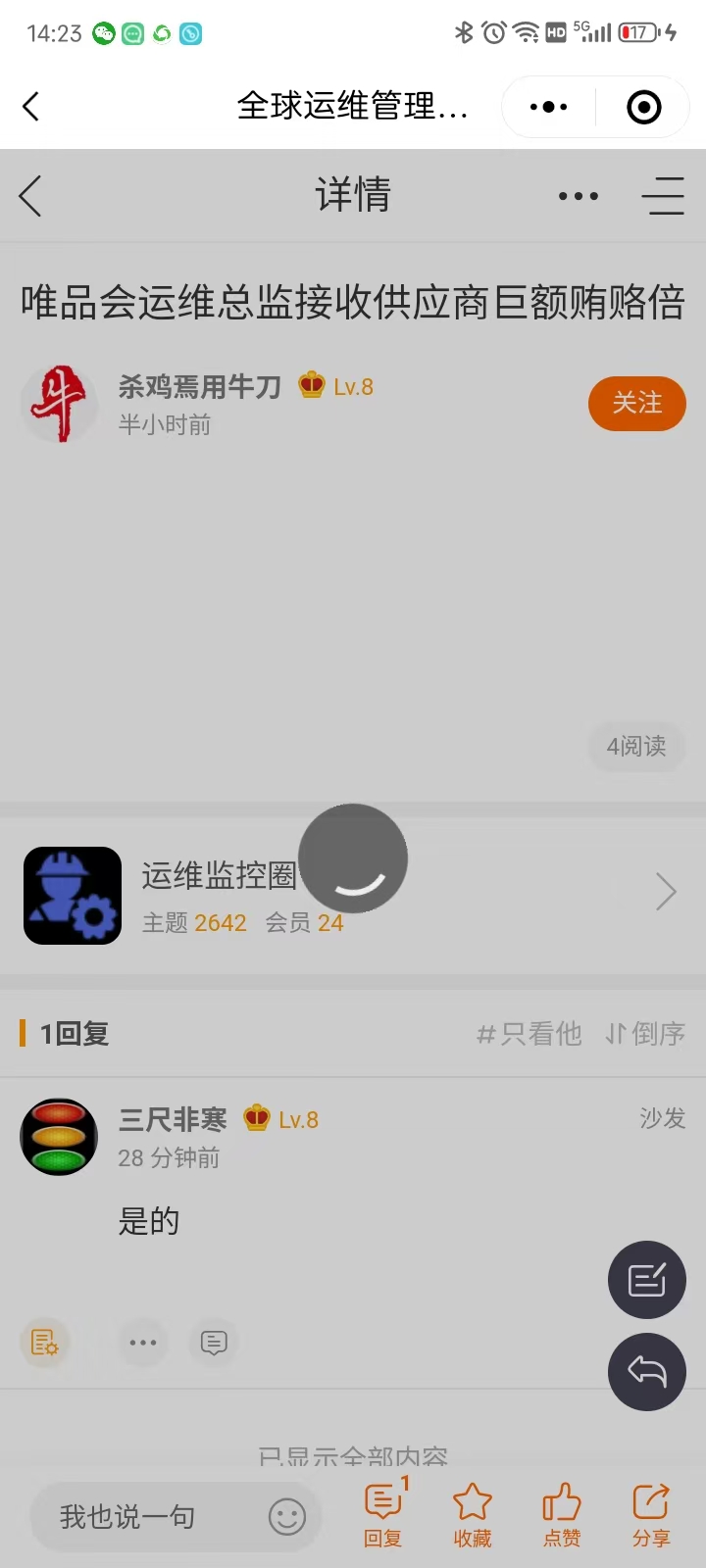
Task: Open the hamburger drawer menu
Action: (663, 196)
